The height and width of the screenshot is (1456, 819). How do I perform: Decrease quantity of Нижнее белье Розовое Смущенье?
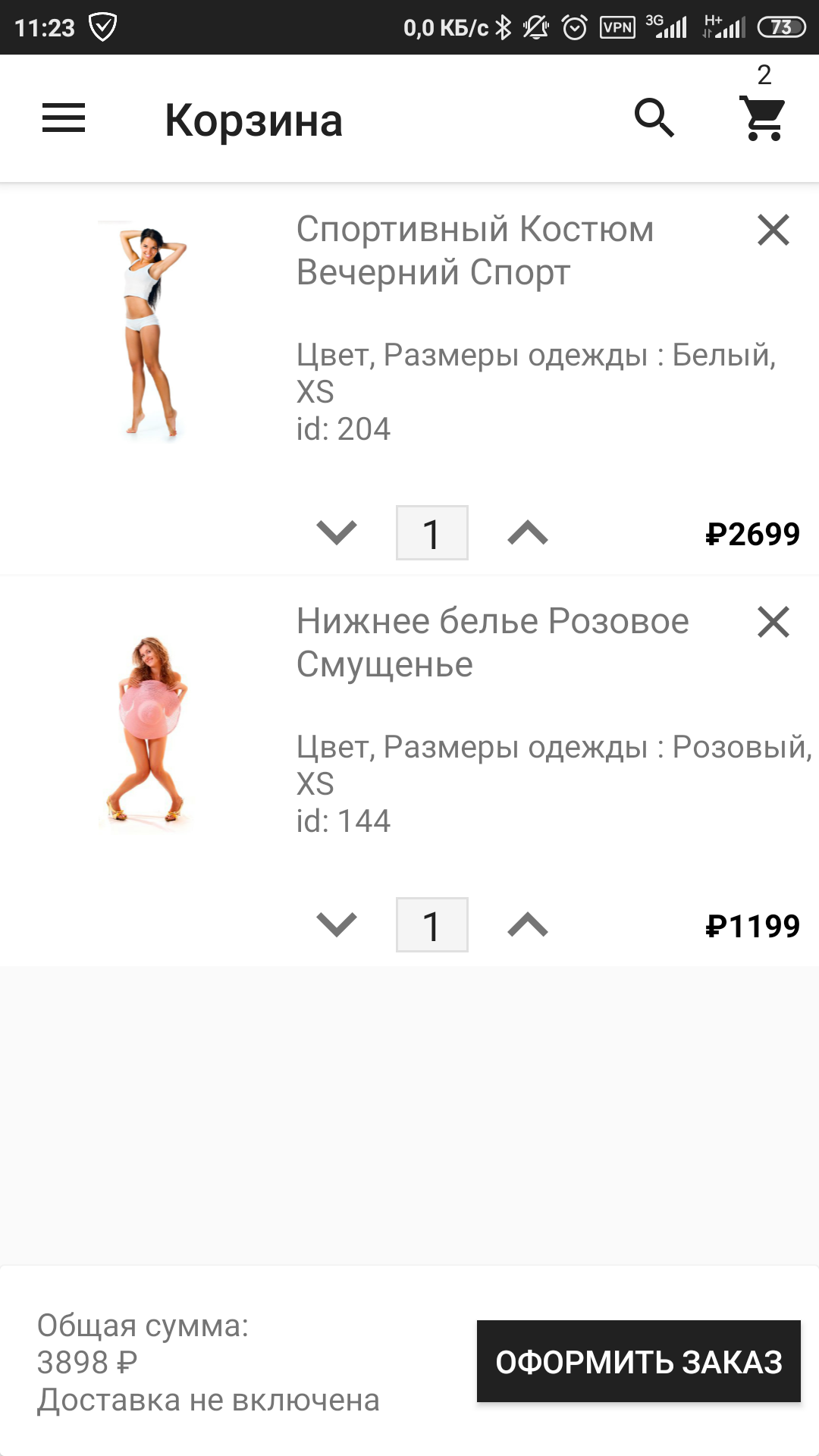[x=336, y=924]
